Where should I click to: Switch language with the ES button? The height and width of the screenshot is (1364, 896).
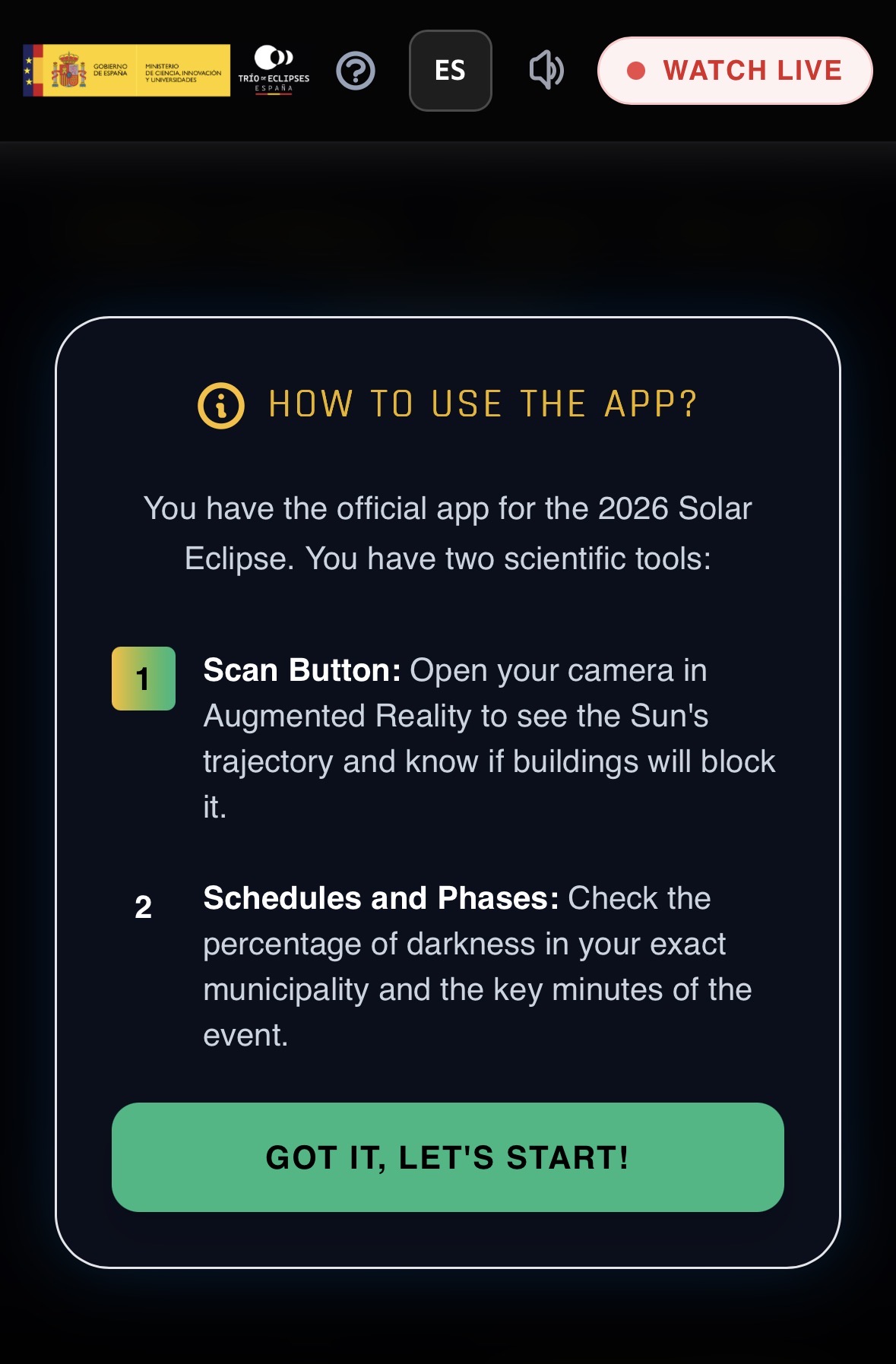point(451,71)
